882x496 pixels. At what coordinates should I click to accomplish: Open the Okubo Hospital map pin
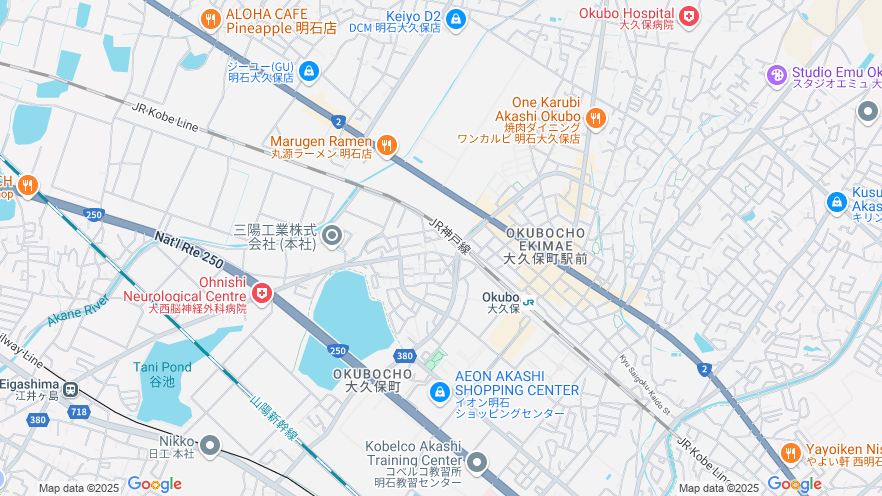(x=688, y=16)
